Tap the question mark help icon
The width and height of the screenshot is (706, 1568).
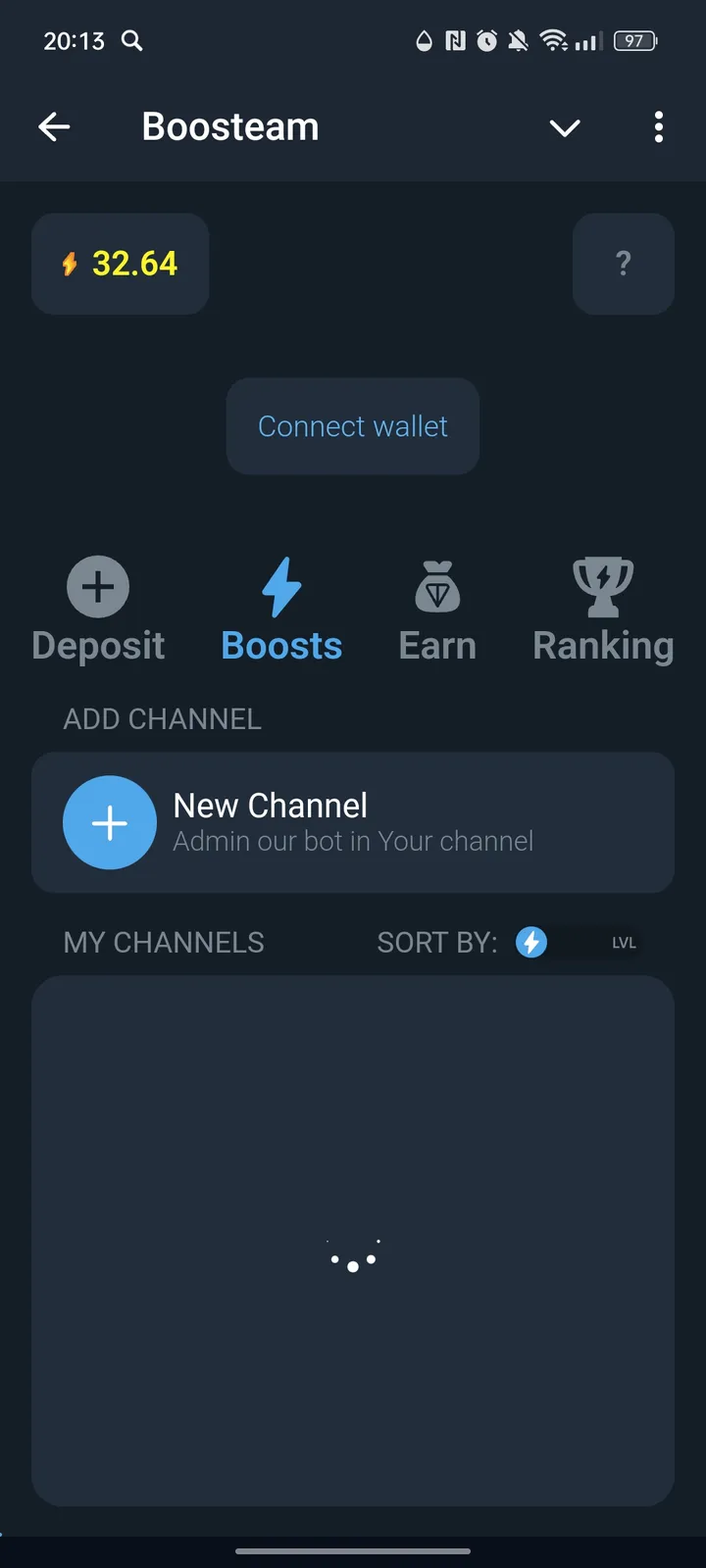tap(623, 264)
